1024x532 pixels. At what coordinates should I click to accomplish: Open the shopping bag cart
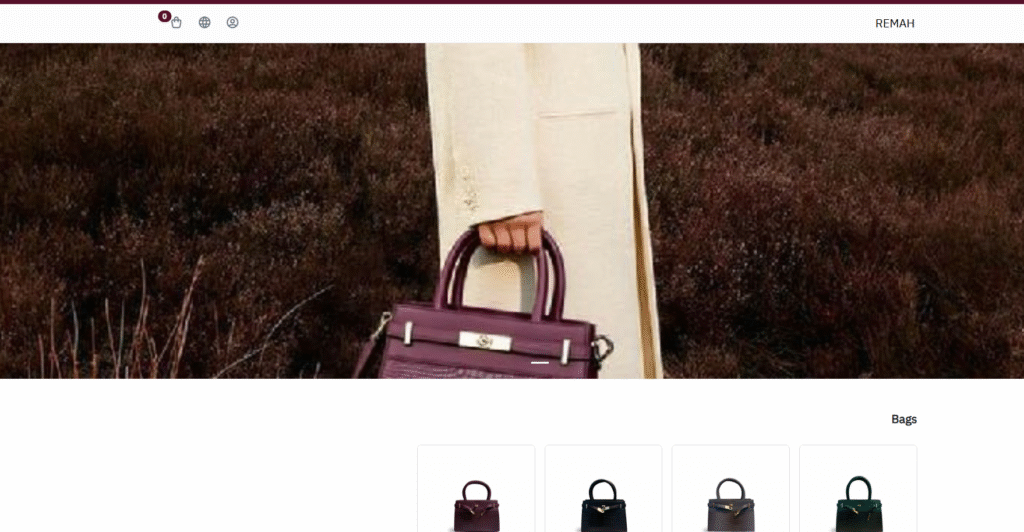click(176, 22)
